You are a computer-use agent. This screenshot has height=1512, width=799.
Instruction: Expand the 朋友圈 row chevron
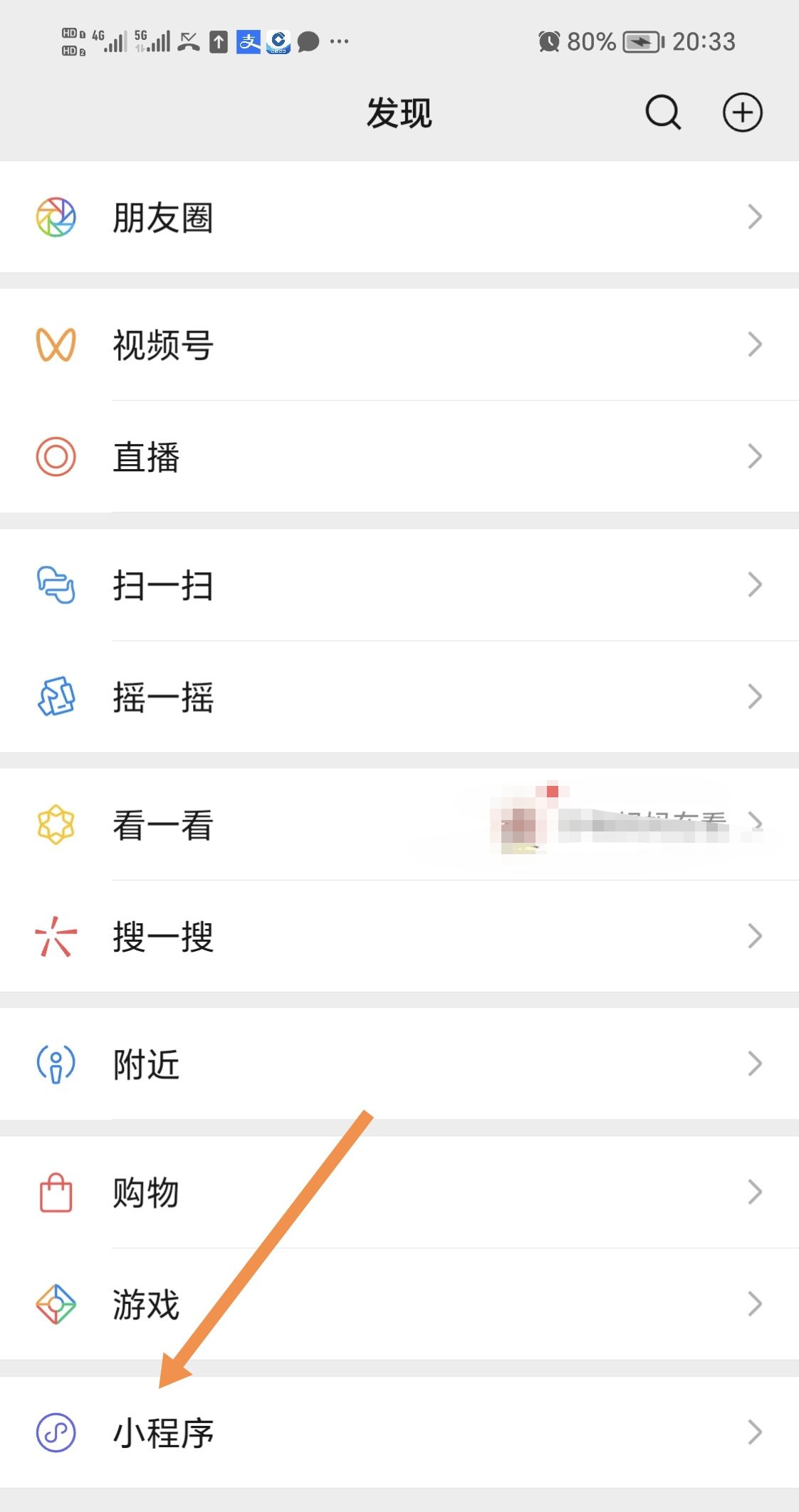coord(756,217)
